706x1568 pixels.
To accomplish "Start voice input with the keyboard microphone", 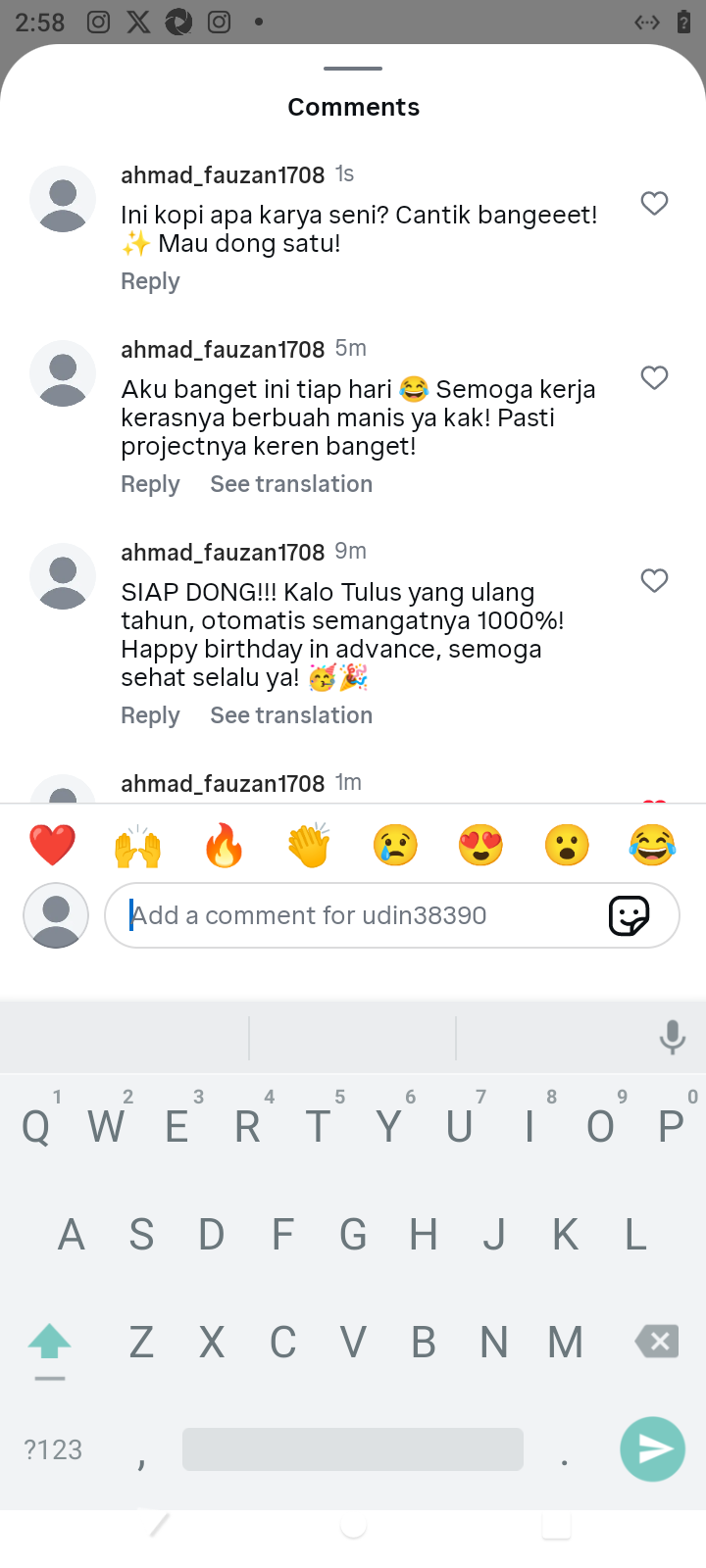I will 672,1037.
